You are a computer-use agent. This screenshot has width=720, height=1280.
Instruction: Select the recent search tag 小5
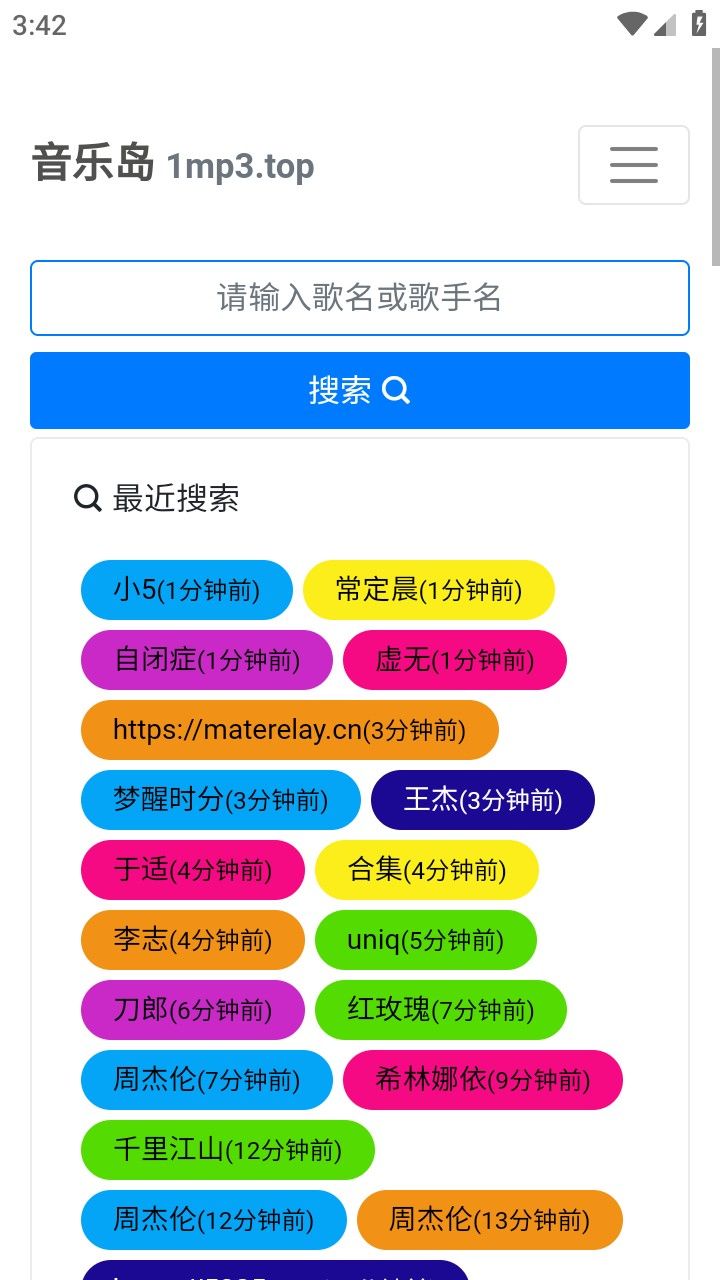click(x=186, y=590)
